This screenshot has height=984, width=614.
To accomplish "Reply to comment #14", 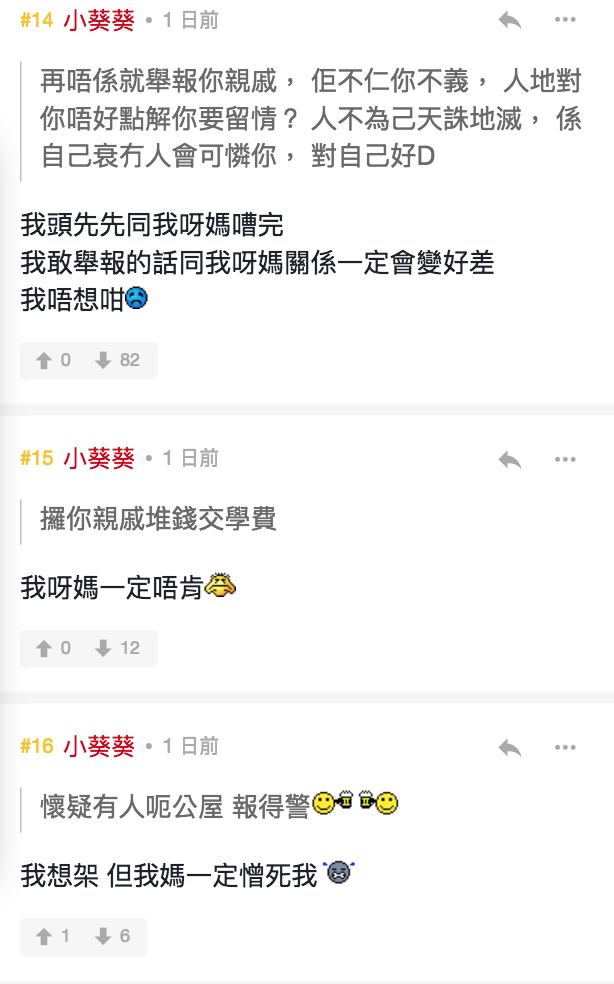I will tap(510, 21).
